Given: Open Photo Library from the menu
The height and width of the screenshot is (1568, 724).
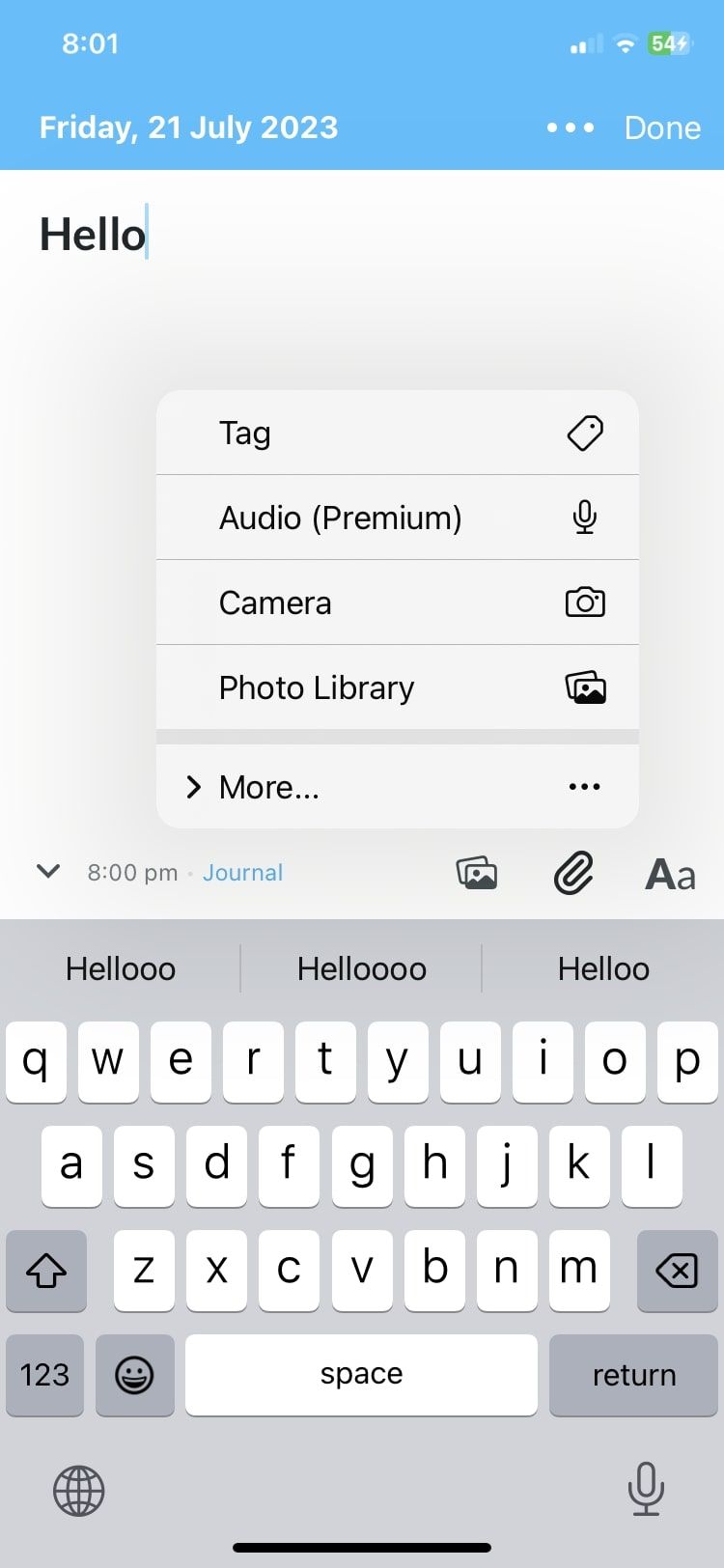Looking at the screenshot, I should click(x=397, y=687).
